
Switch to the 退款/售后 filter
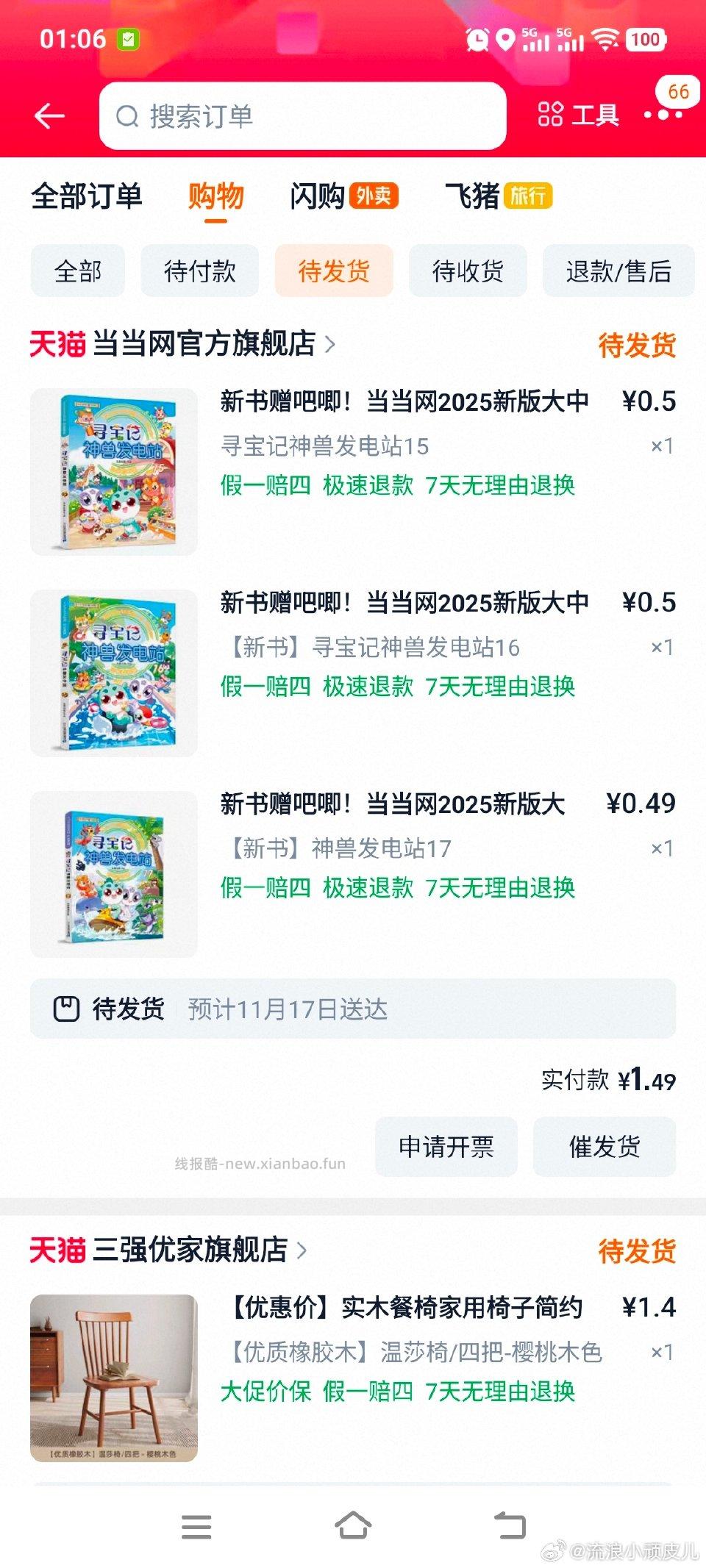pos(618,271)
